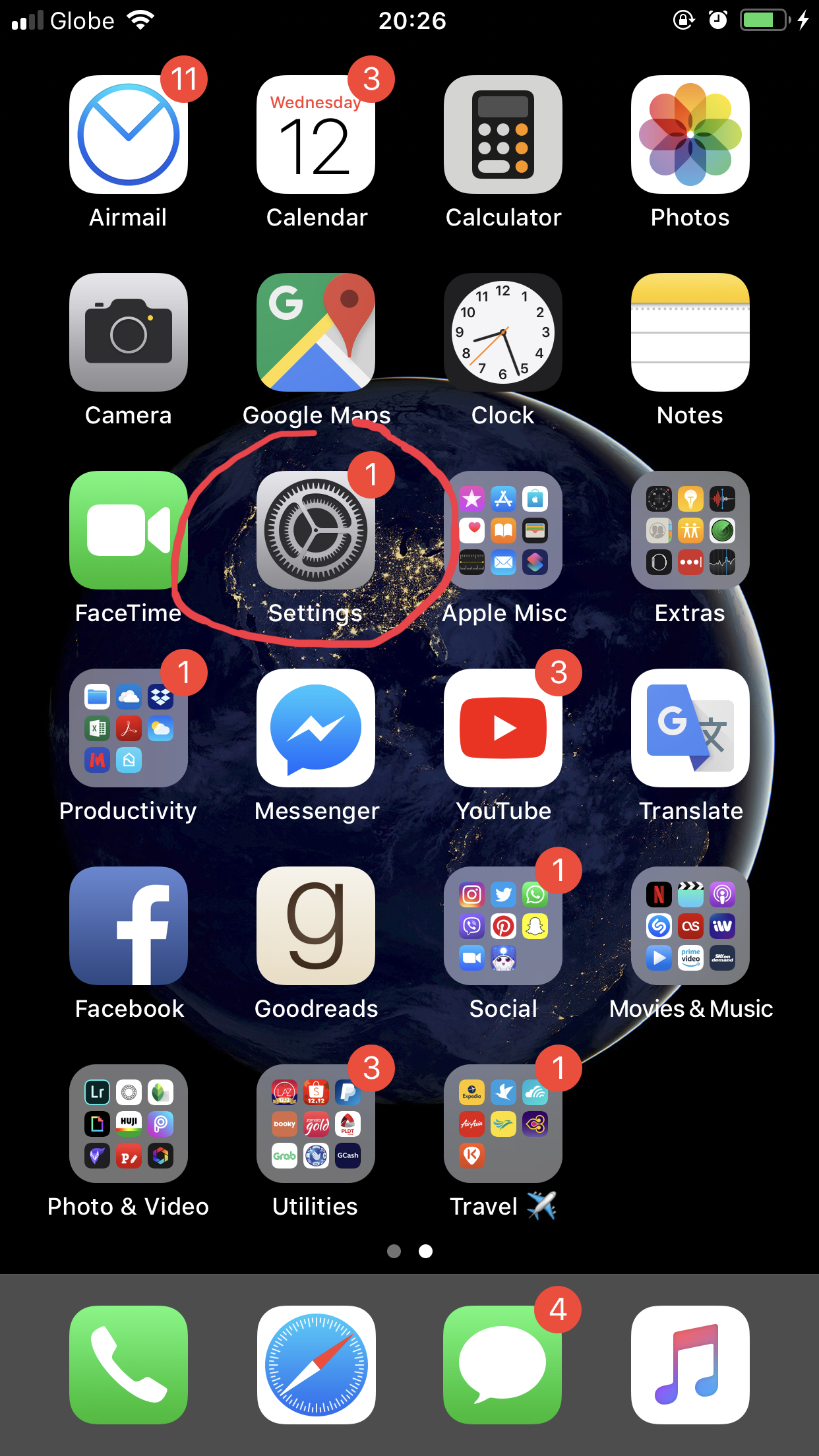819x1456 pixels.
Task: Launch Airmail with 11 unread
Action: point(129,135)
